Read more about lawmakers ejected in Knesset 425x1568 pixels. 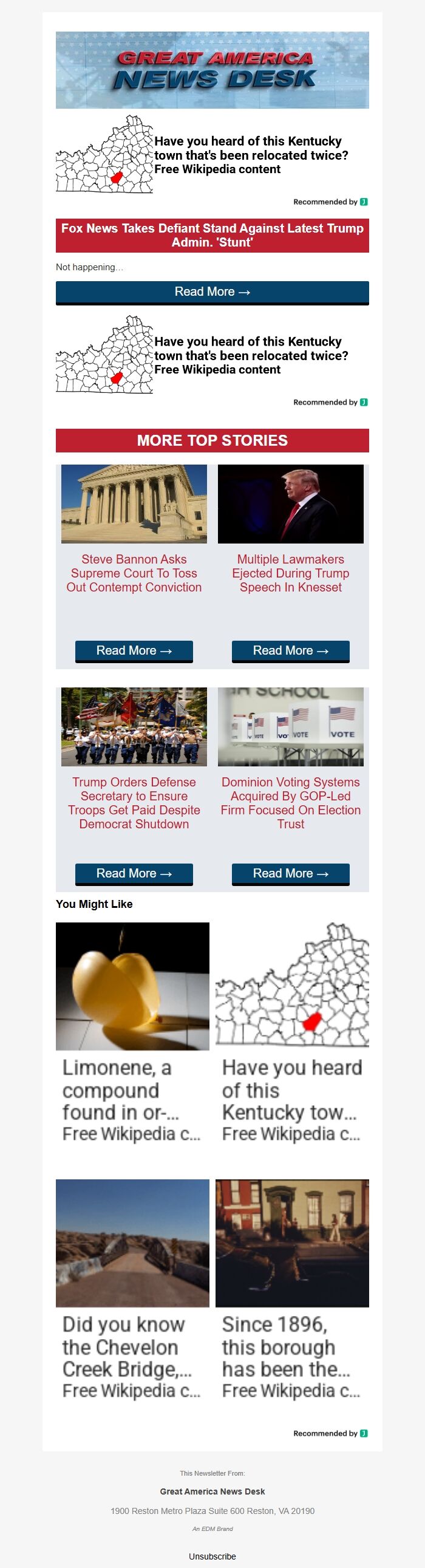(x=290, y=650)
